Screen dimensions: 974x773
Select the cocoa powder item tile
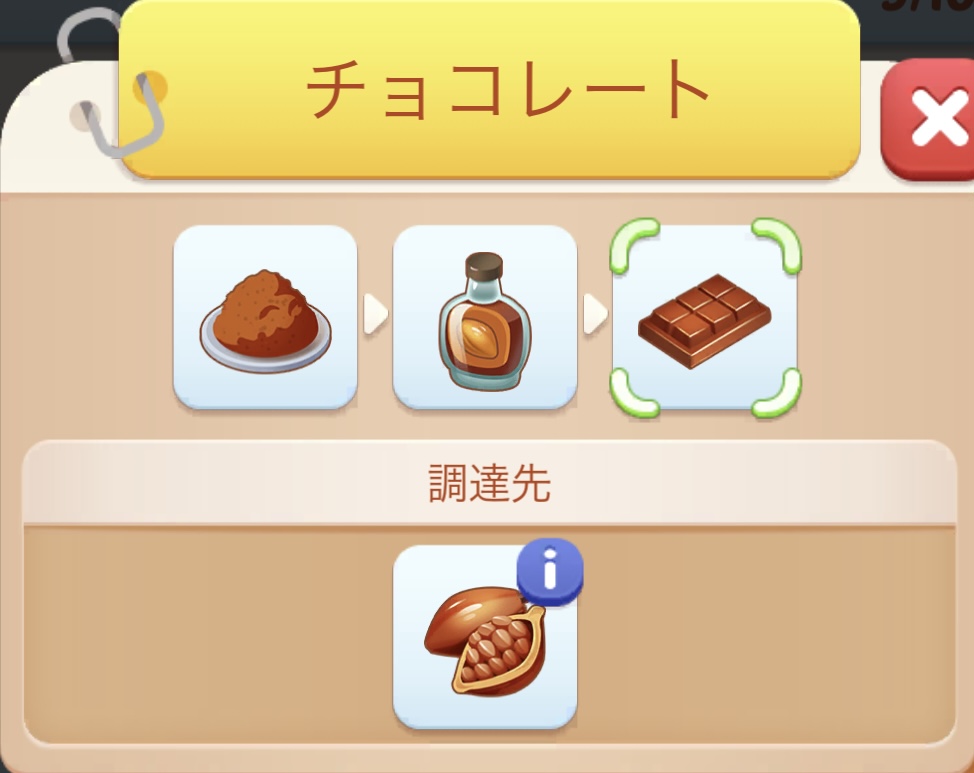click(x=265, y=317)
